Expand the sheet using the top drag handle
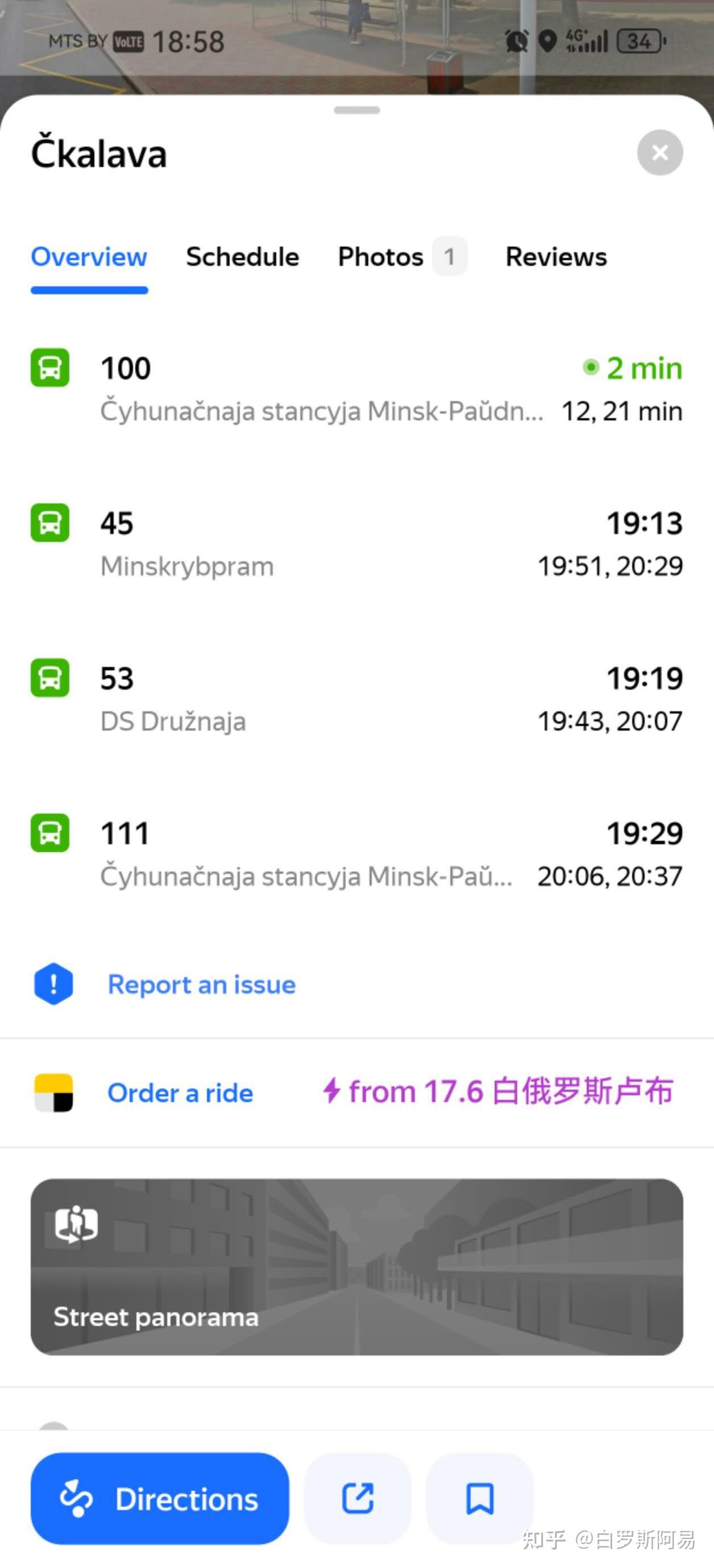 pos(357,110)
